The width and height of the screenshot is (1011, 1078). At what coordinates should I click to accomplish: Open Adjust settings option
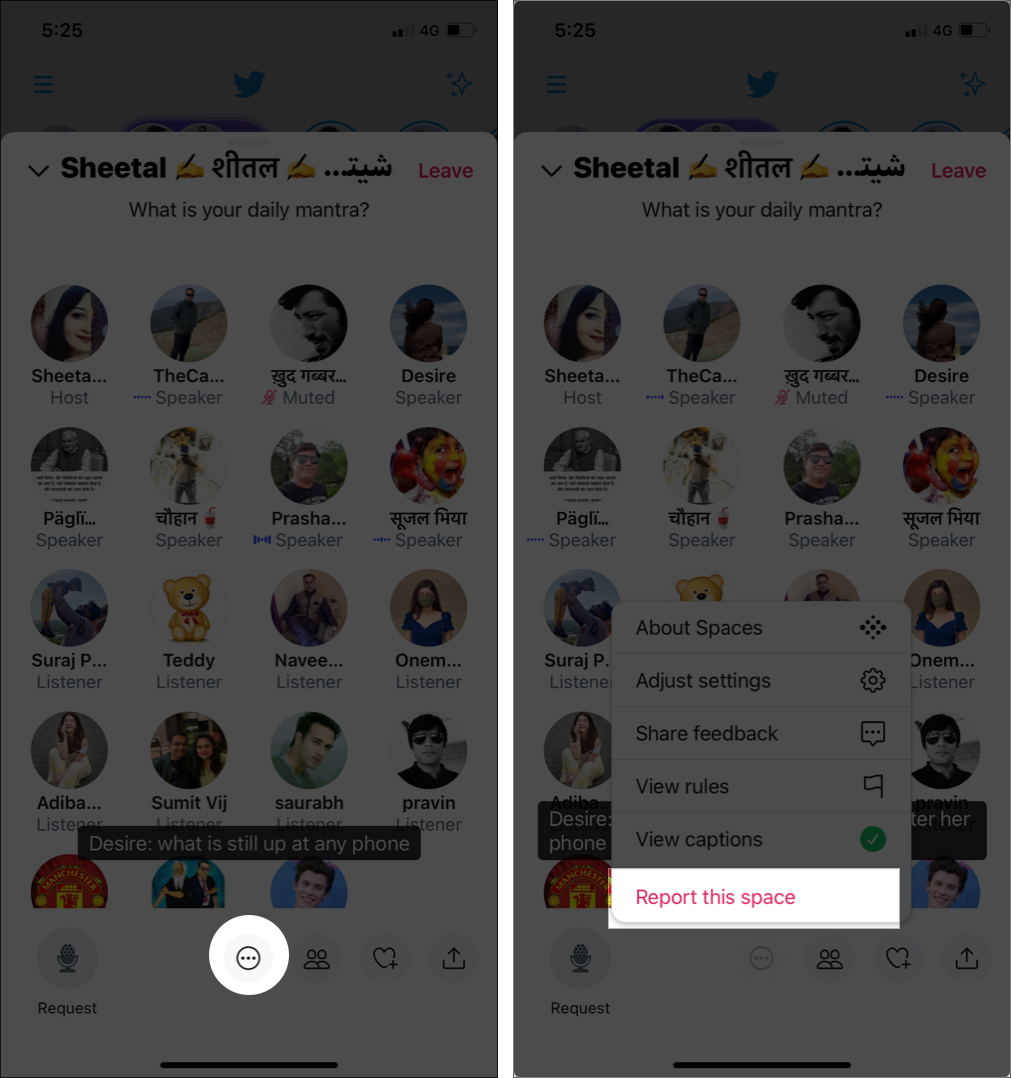coord(703,681)
